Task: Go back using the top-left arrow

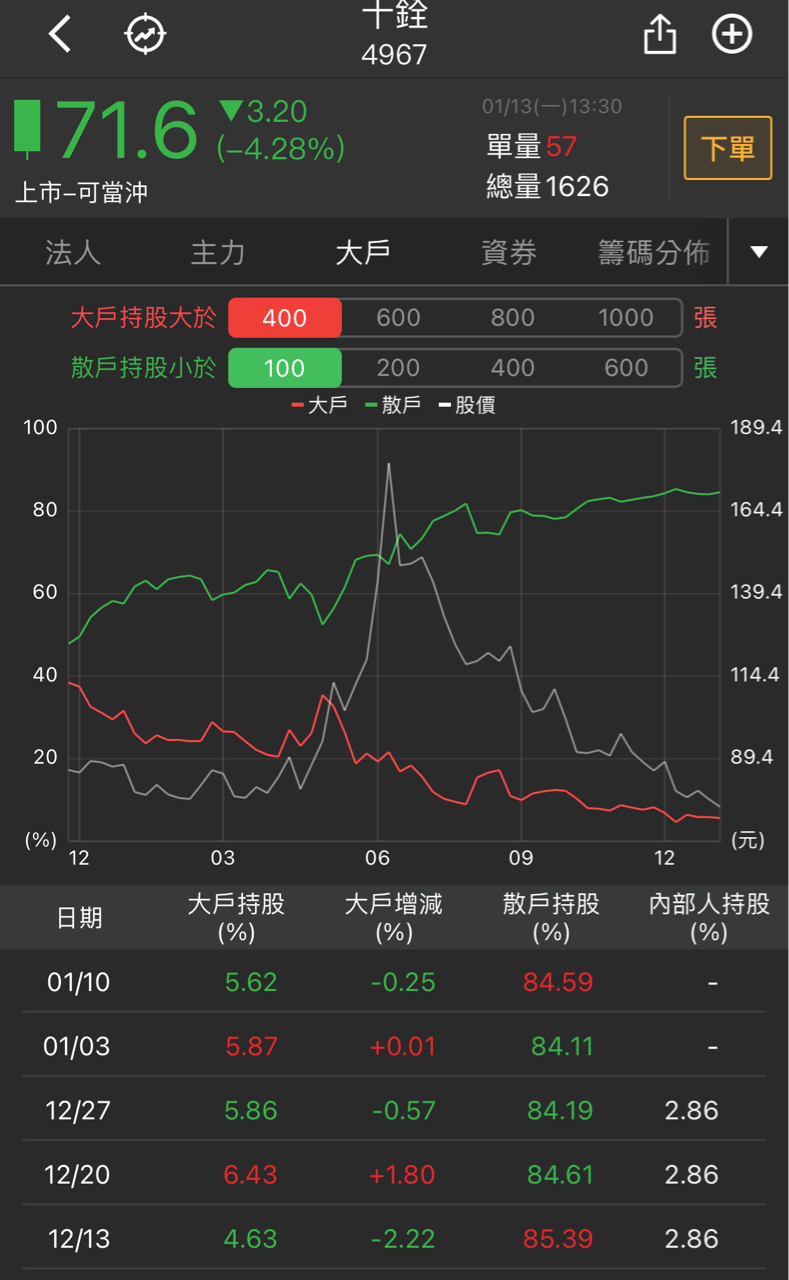Action: click(60, 35)
